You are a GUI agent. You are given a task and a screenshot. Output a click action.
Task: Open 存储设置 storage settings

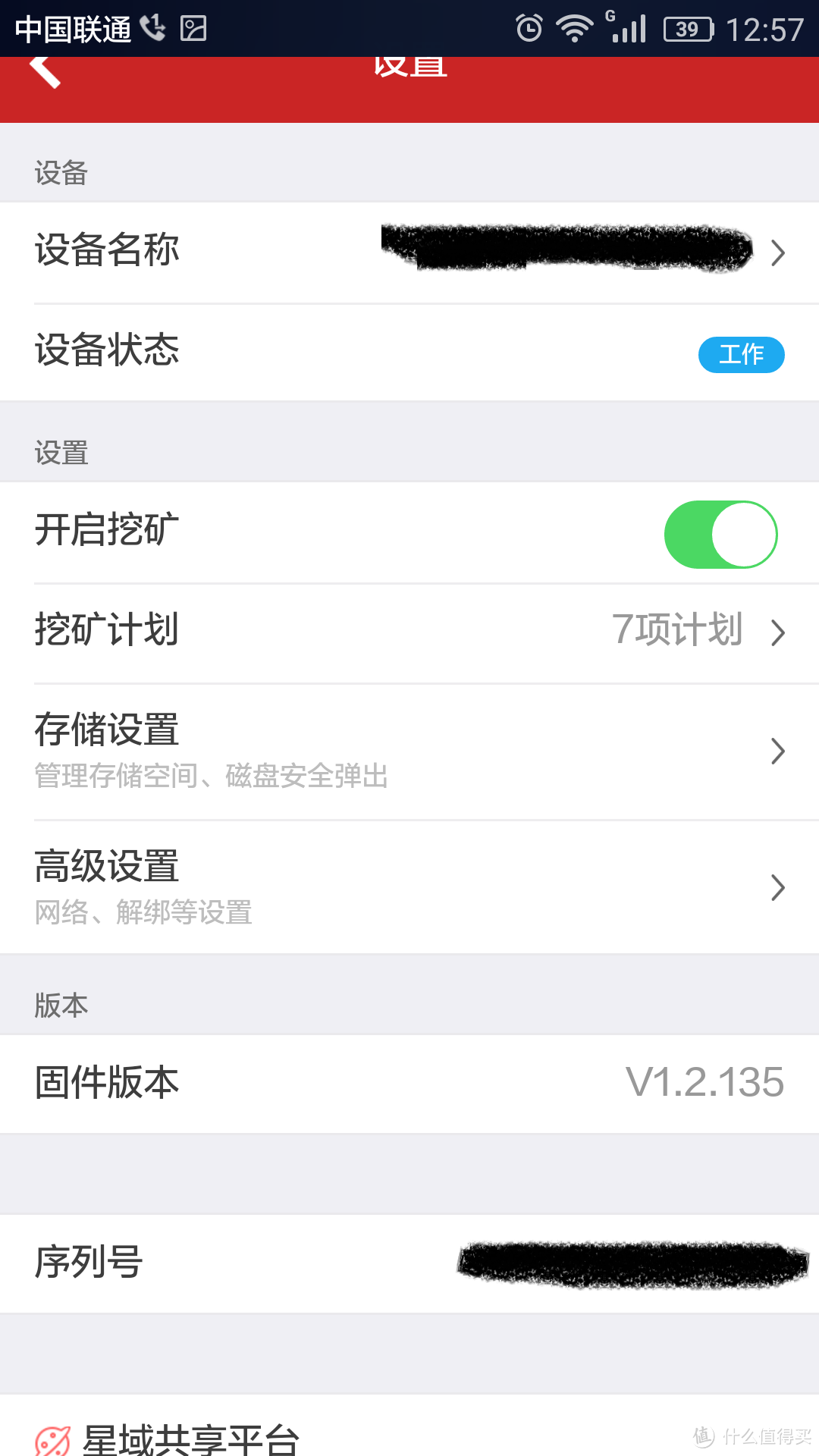coord(409,751)
